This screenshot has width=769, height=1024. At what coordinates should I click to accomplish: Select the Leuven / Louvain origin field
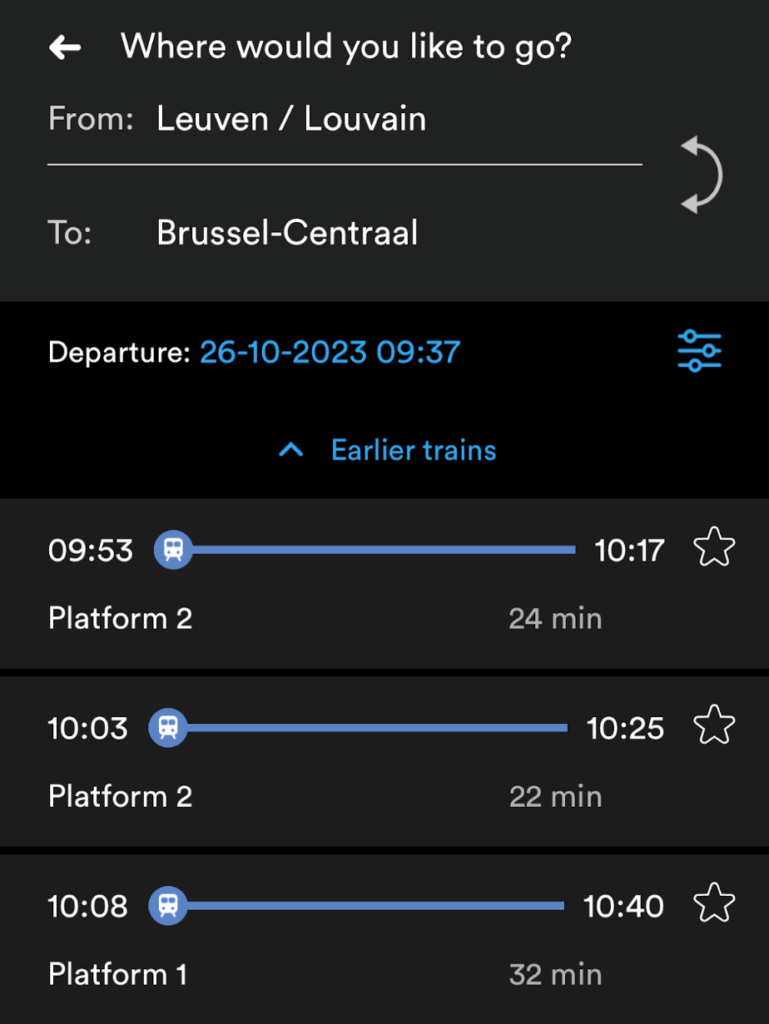pyautogui.click(x=291, y=118)
